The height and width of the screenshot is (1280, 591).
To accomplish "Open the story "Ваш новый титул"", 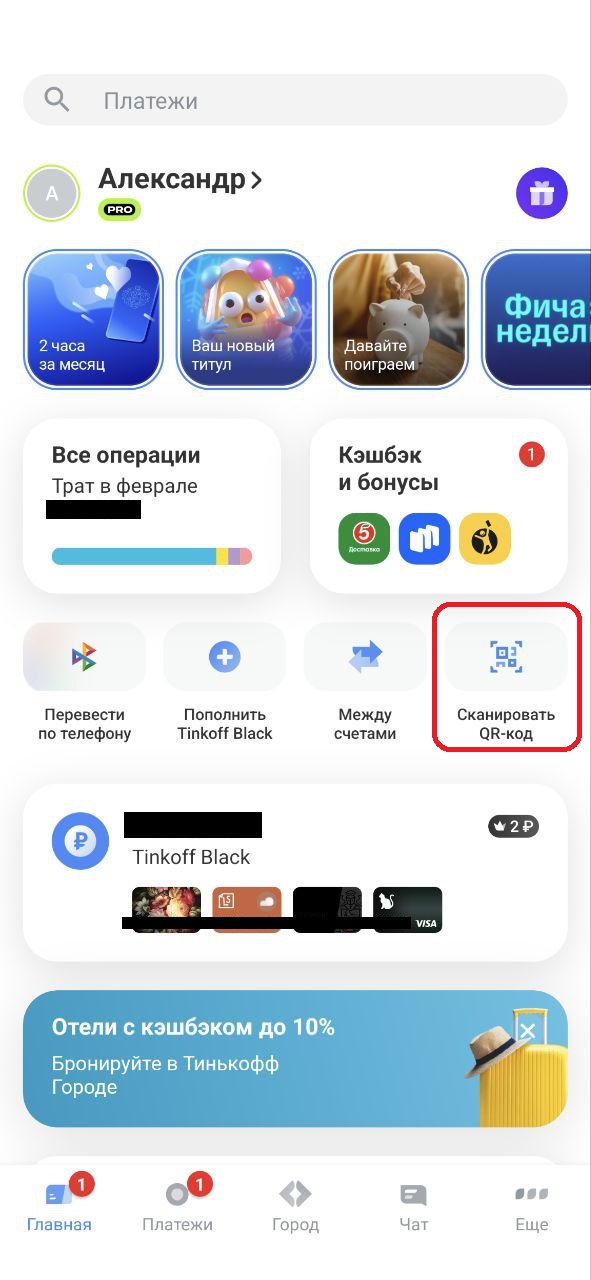I will (246, 319).
